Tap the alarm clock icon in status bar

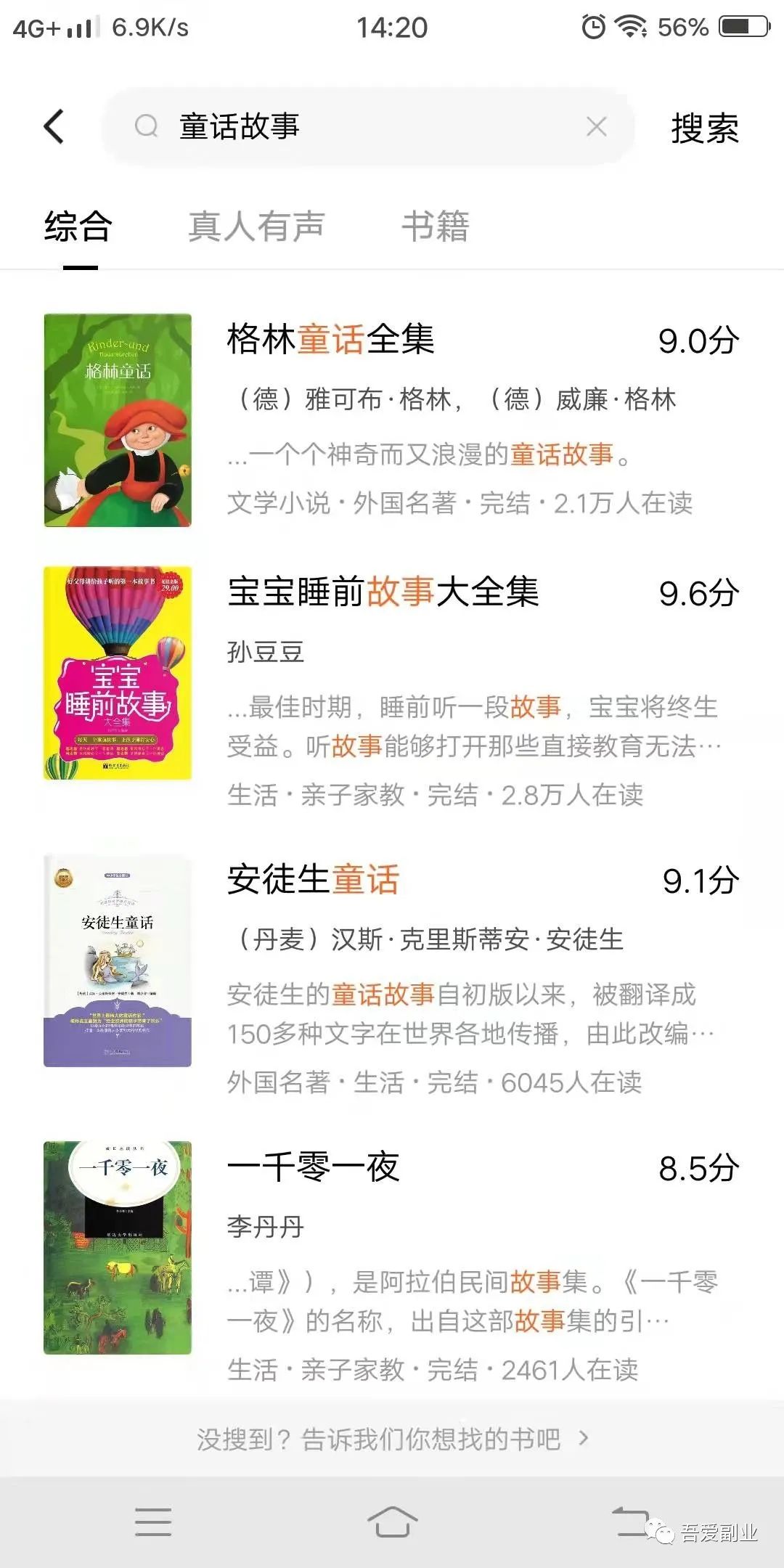click(592, 26)
